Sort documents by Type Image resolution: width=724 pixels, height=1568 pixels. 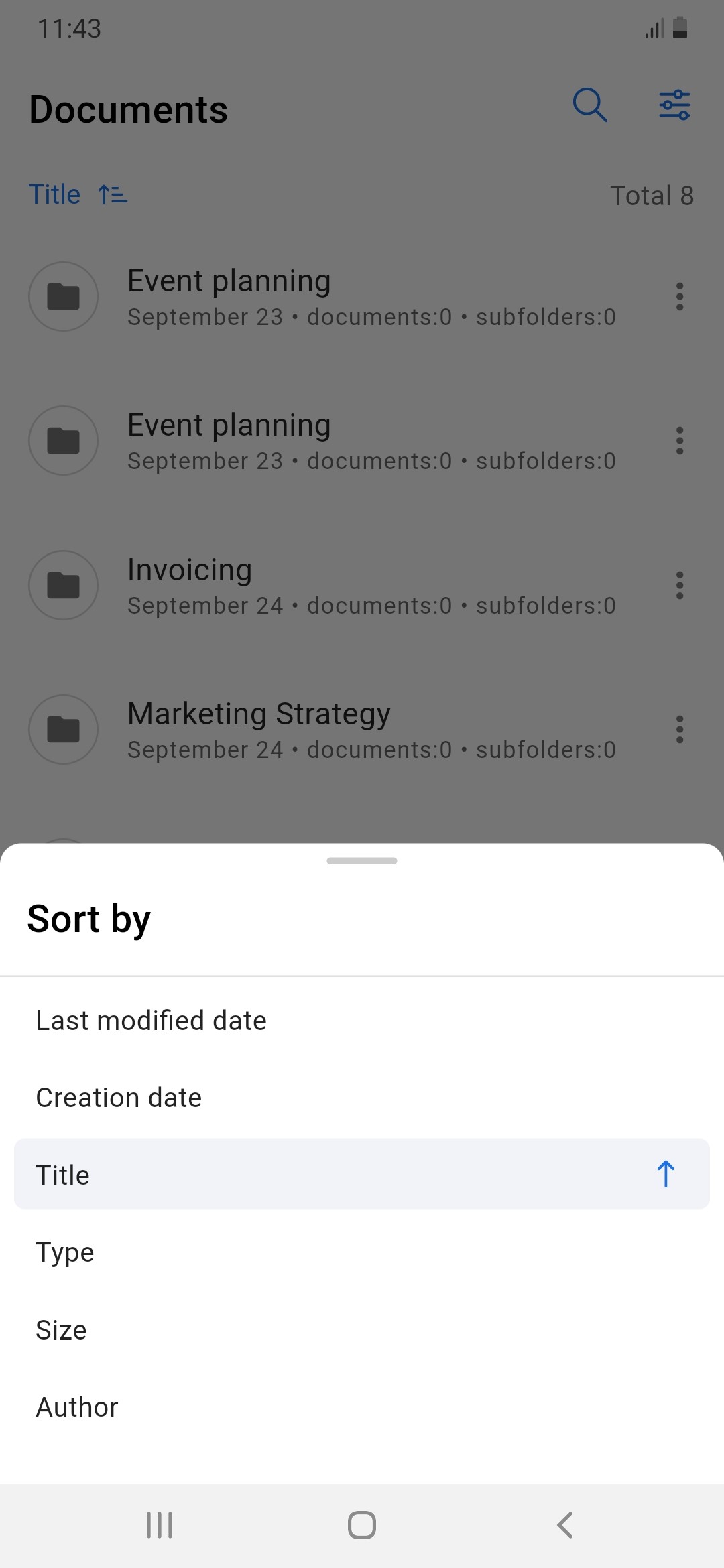[362, 1252]
